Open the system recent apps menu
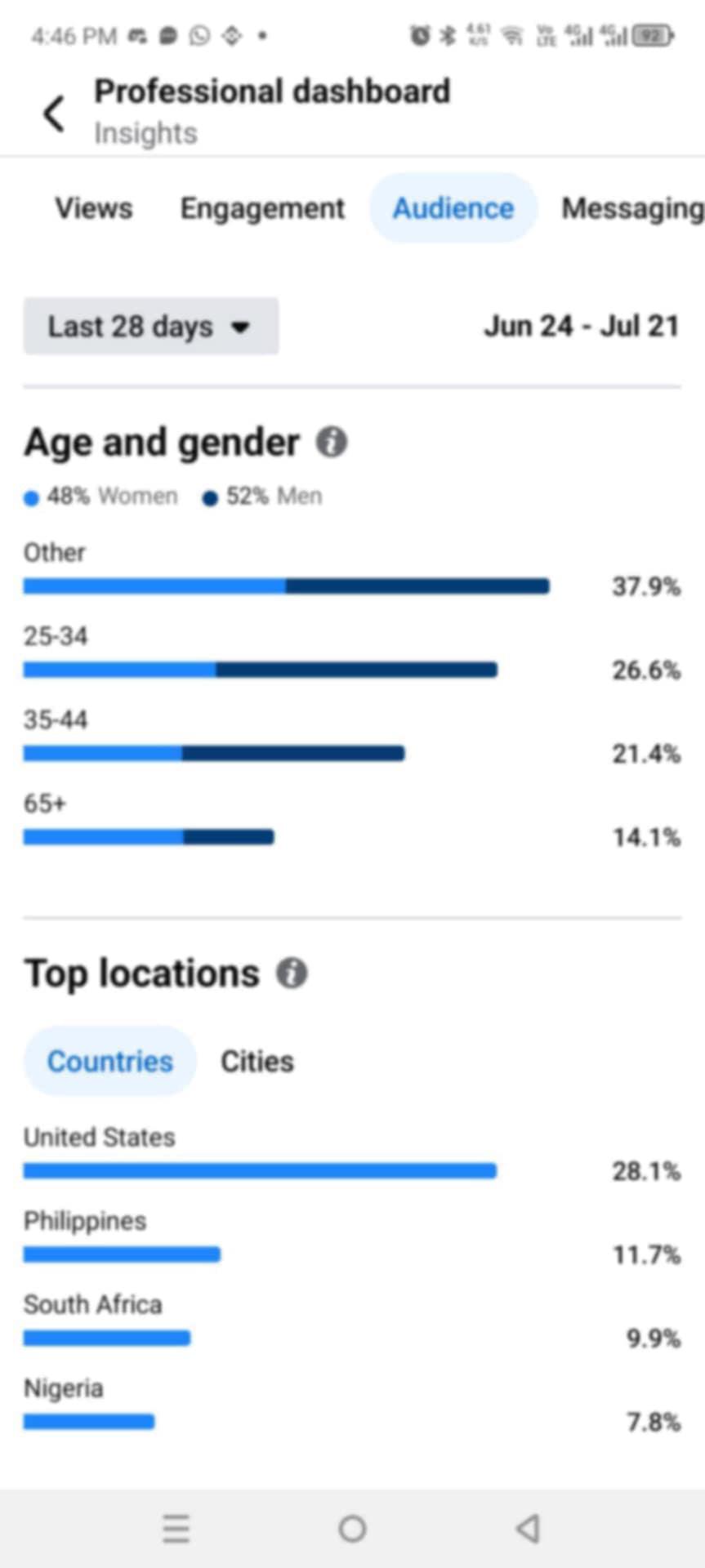 [x=176, y=1529]
